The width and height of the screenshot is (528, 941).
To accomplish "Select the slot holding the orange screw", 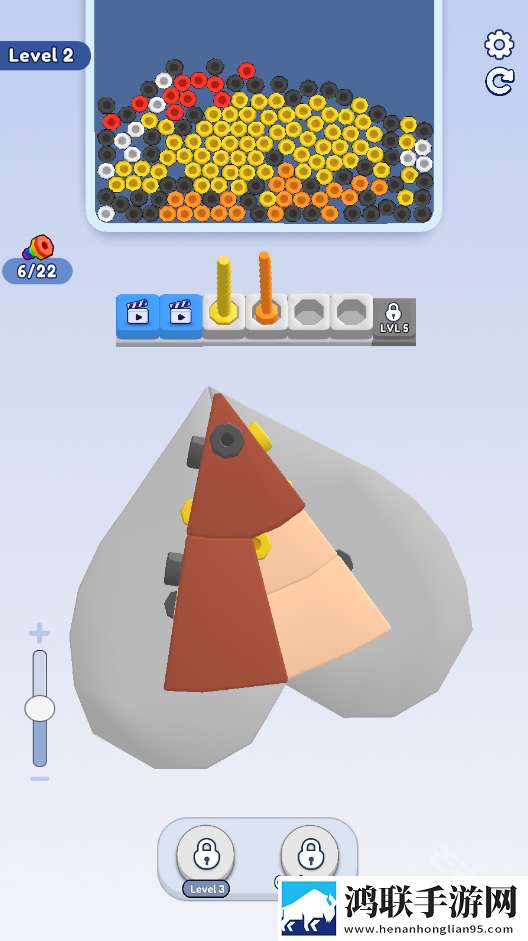I will (x=266, y=316).
